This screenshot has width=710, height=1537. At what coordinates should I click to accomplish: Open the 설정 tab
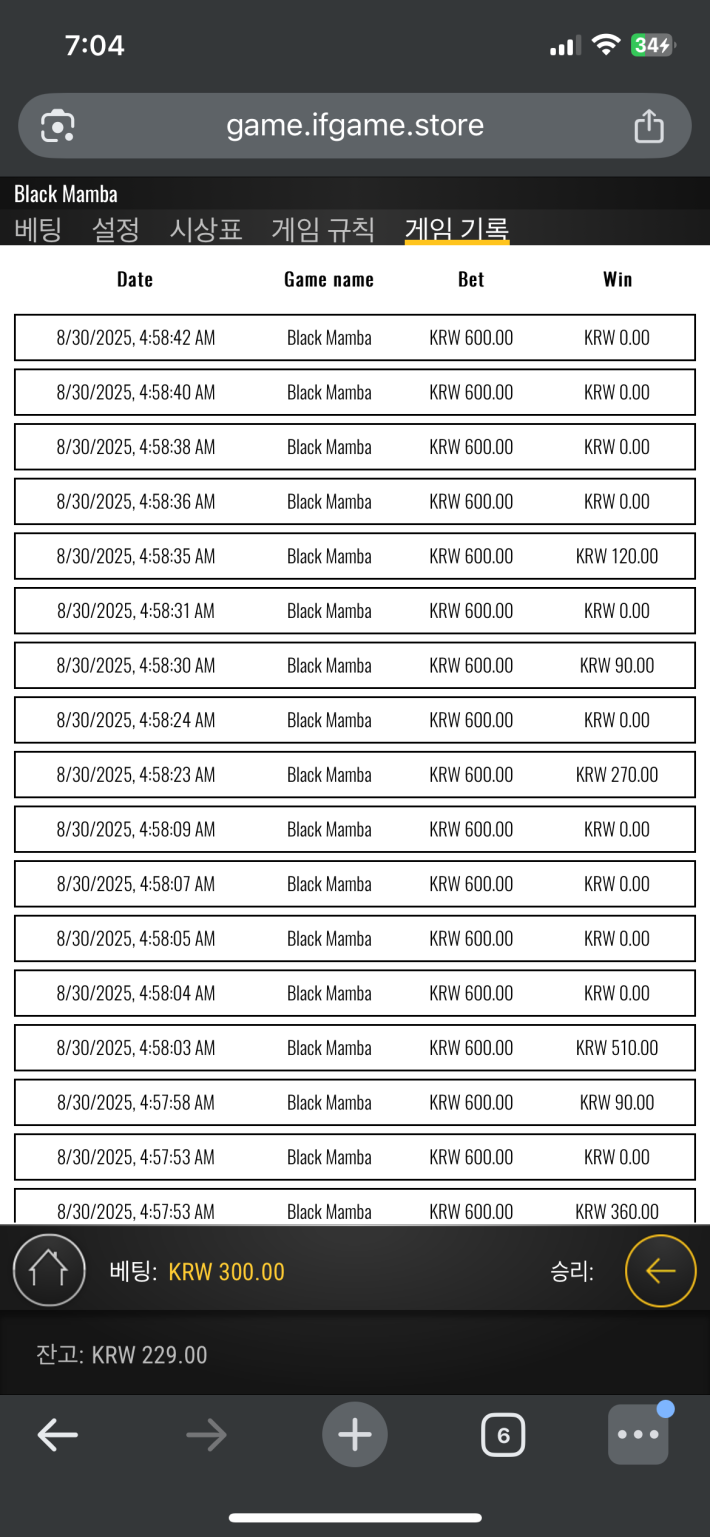pyautogui.click(x=116, y=229)
